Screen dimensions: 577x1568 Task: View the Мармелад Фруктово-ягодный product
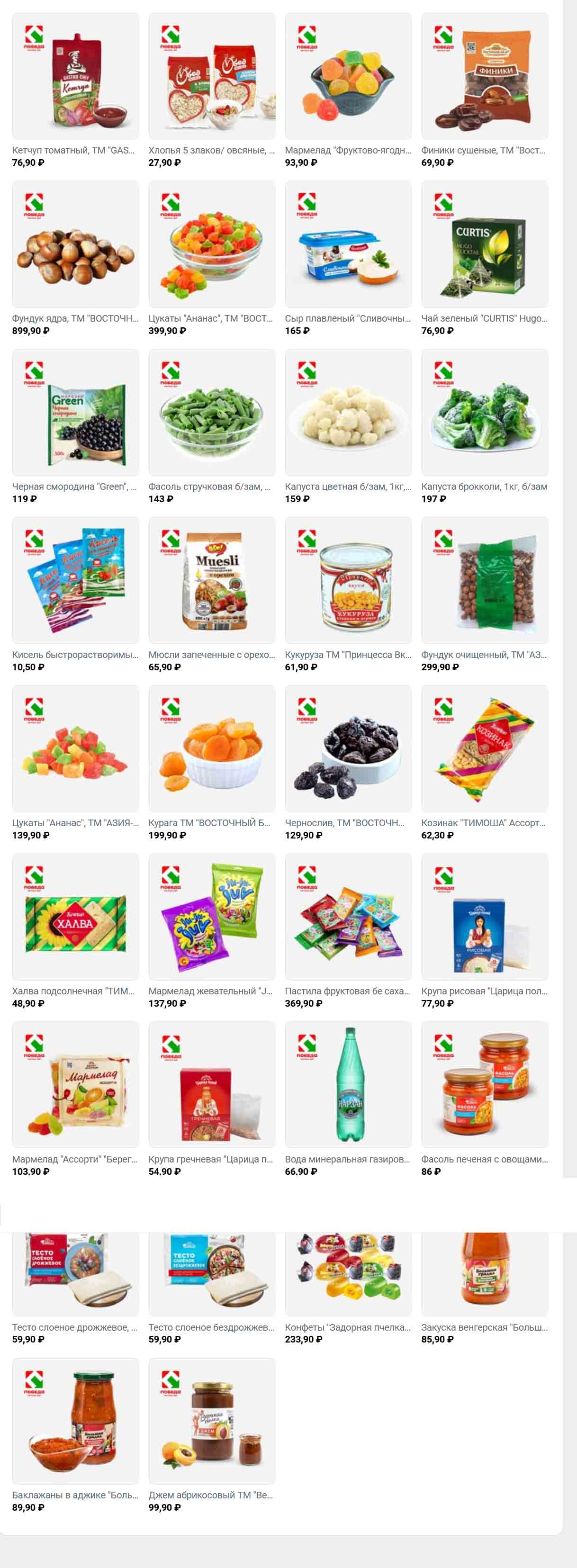[x=348, y=77]
